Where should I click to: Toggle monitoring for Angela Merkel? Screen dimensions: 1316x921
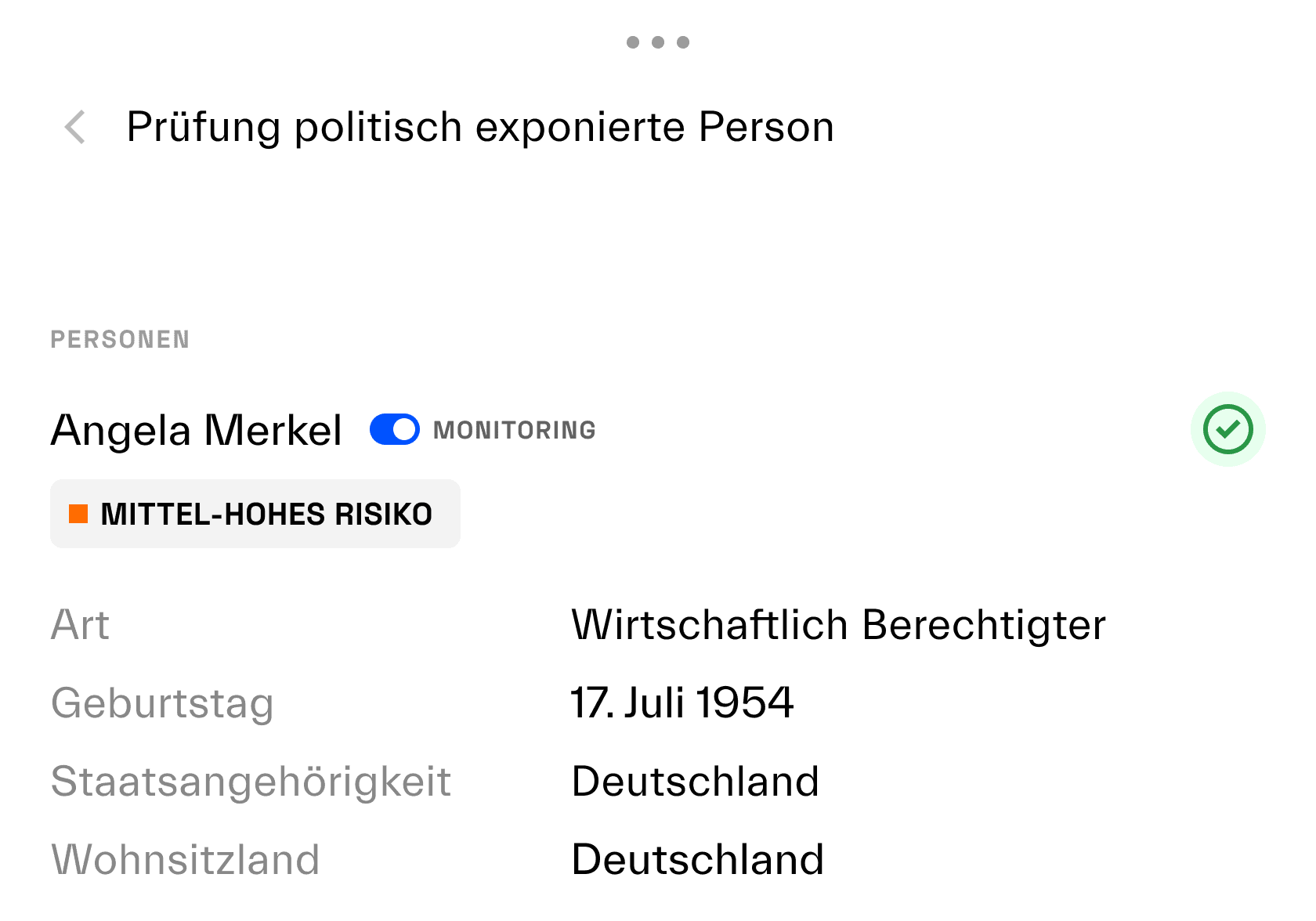coord(395,430)
